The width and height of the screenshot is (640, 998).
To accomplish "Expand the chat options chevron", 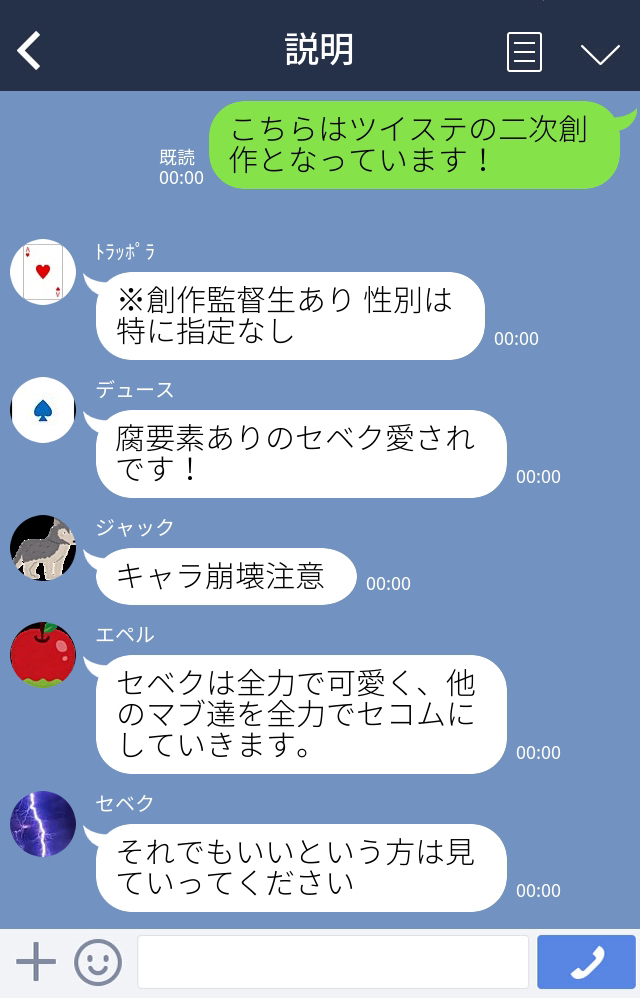I will coord(600,54).
